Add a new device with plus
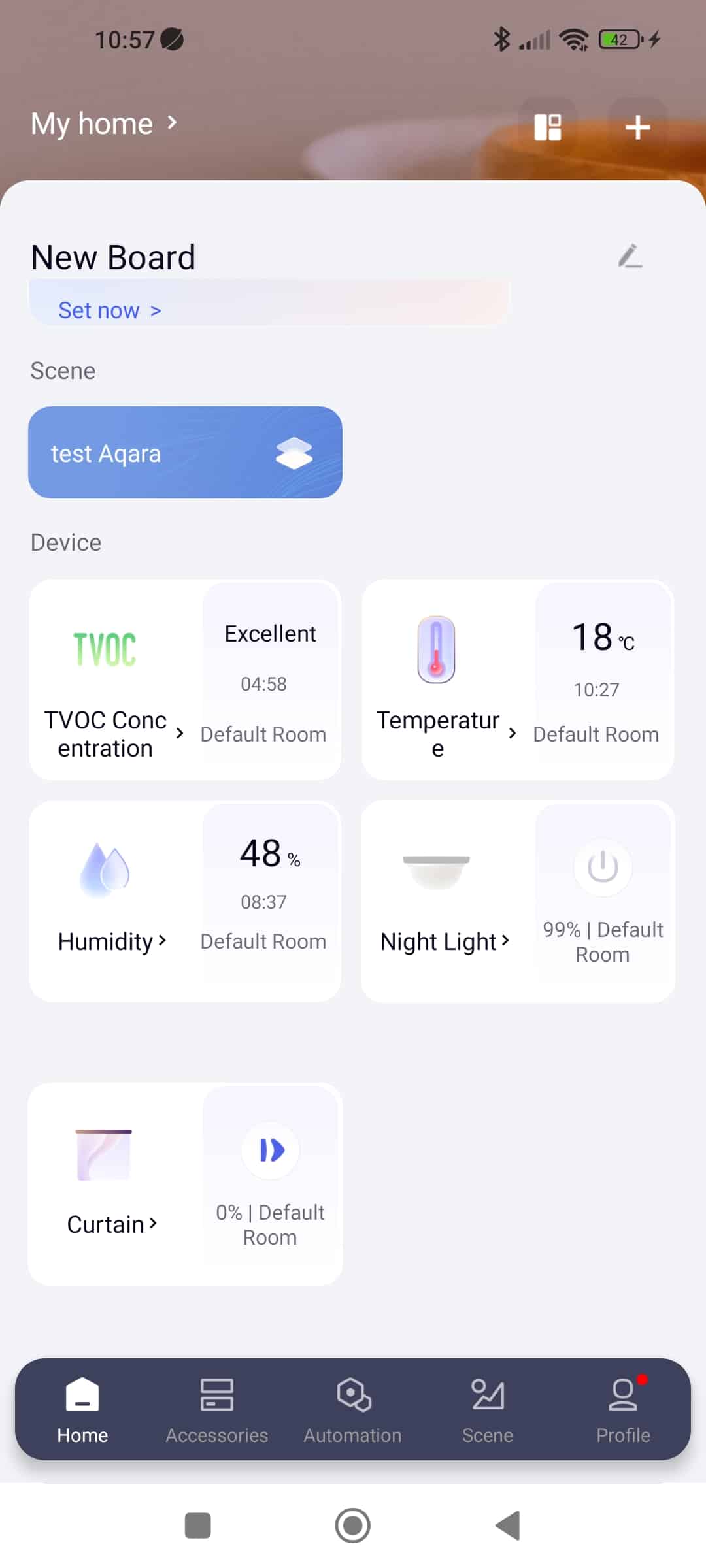The height and width of the screenshot is (1568, 706). pos(637,127)
